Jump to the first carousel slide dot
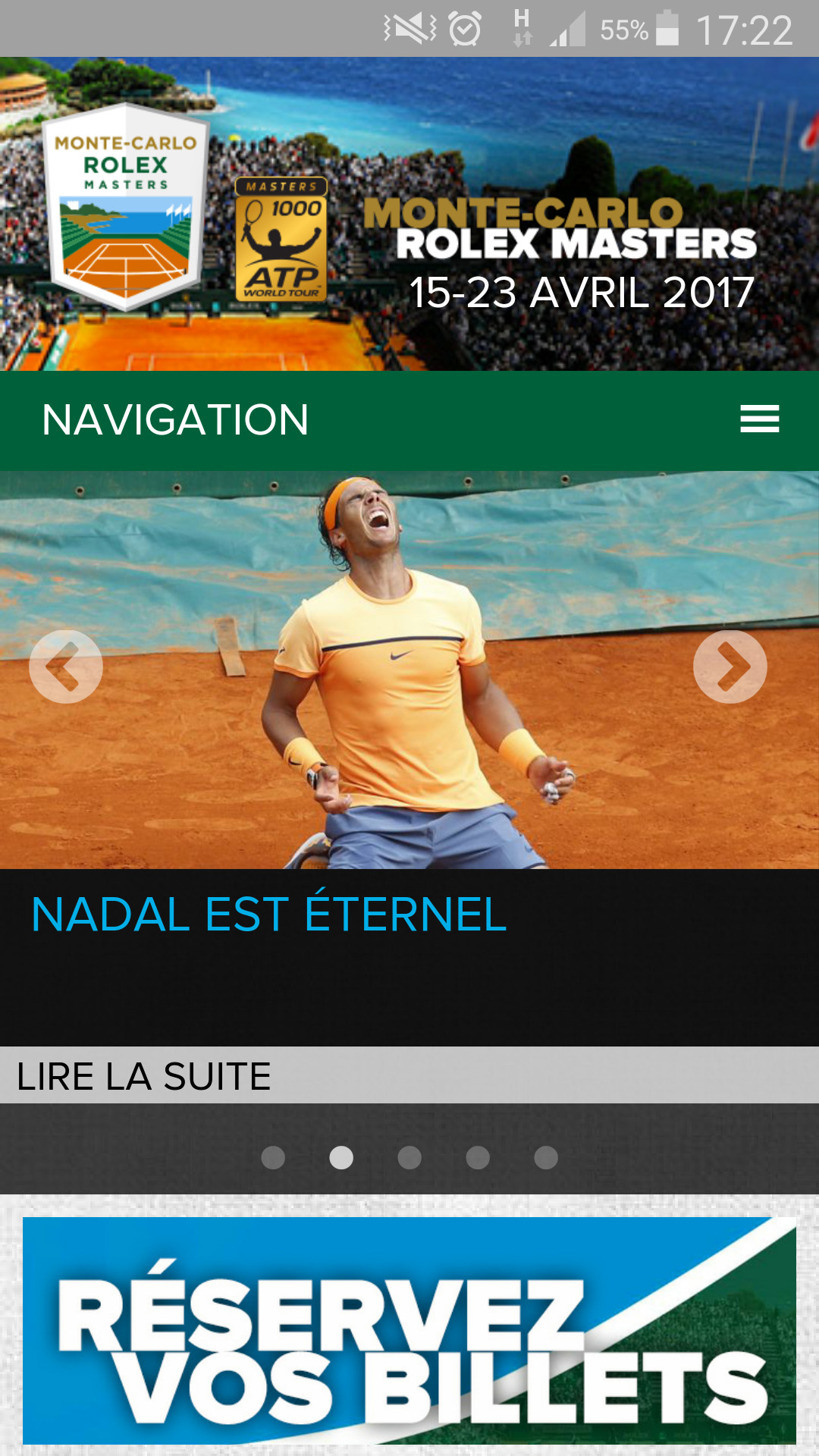This screenshot has width=819, height=1456. coord(273,1158)
